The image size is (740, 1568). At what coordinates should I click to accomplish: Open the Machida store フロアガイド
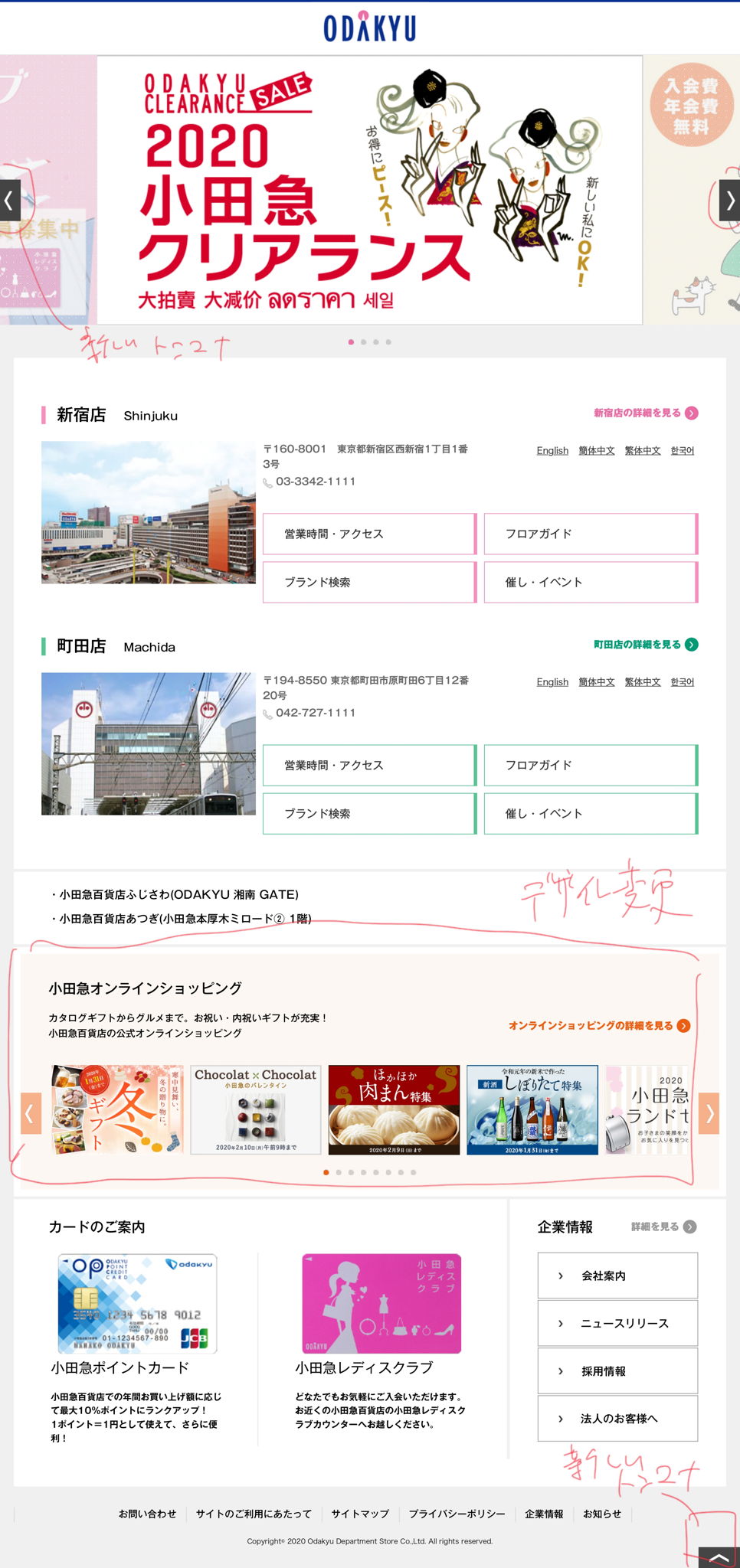(590, 766)
